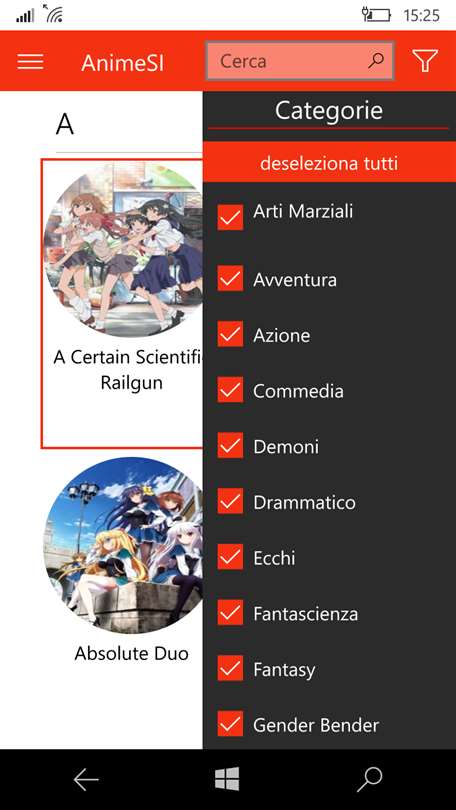Open A Certain Scientific Railgun
Screen dimensions: 456x810
pyautogui.click(x=122, y=304)
